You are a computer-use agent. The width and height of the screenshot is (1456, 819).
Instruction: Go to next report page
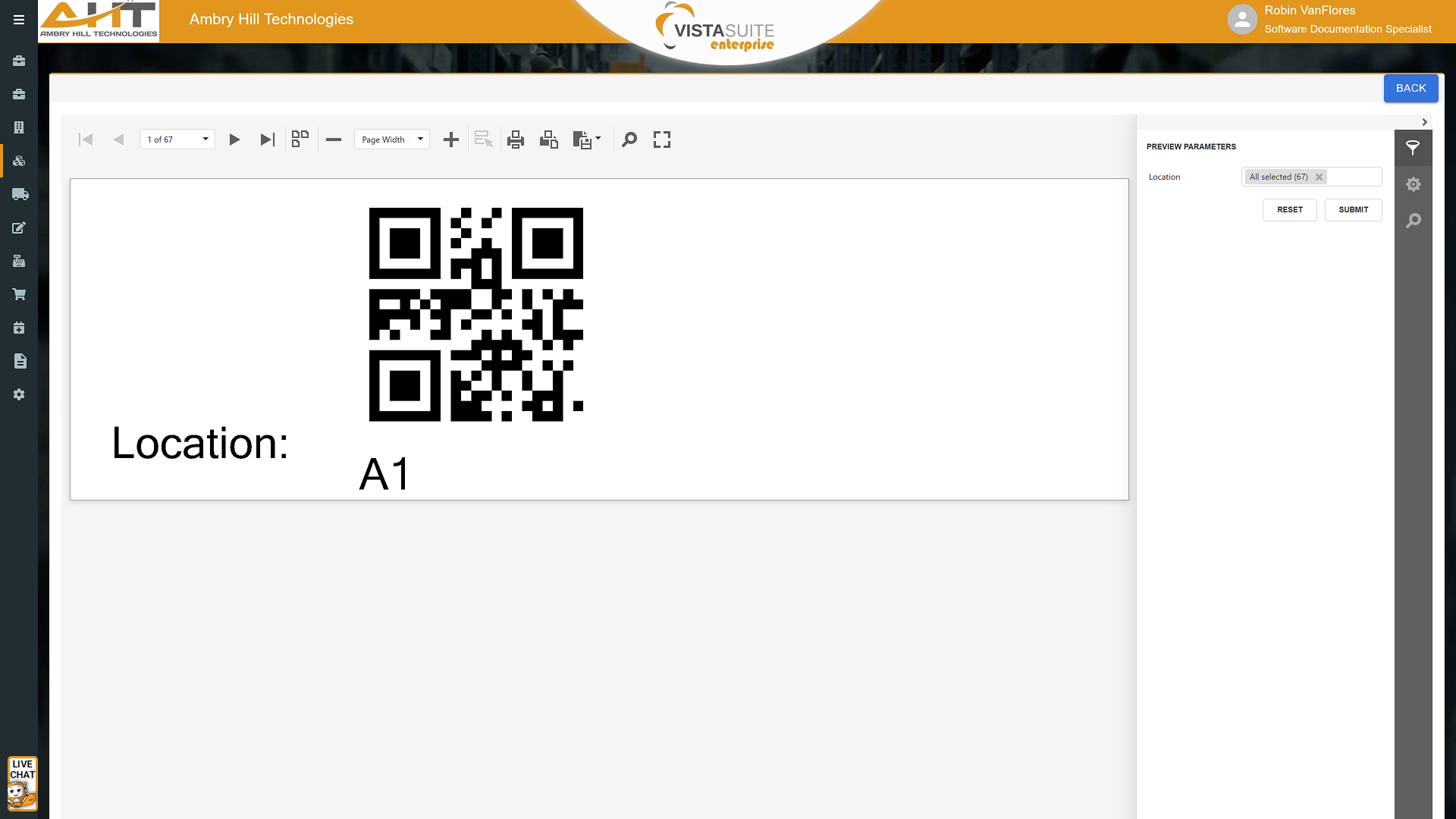coord(234,140)
